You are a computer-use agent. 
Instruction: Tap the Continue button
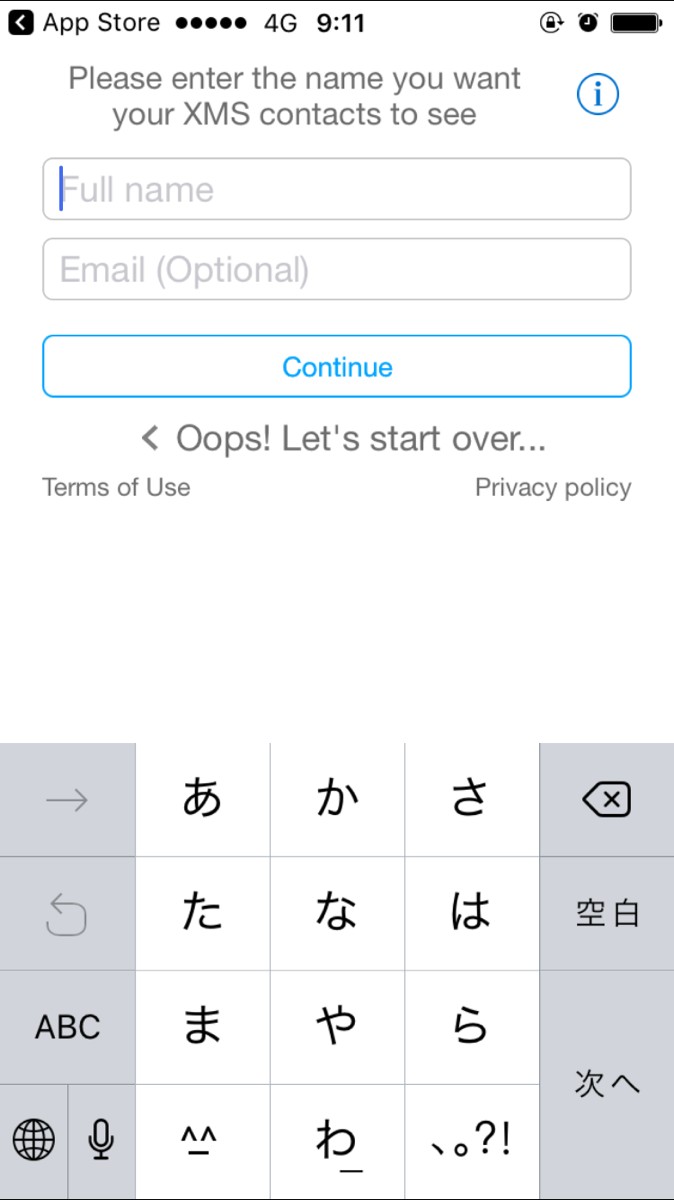click(x=336, y=367)
